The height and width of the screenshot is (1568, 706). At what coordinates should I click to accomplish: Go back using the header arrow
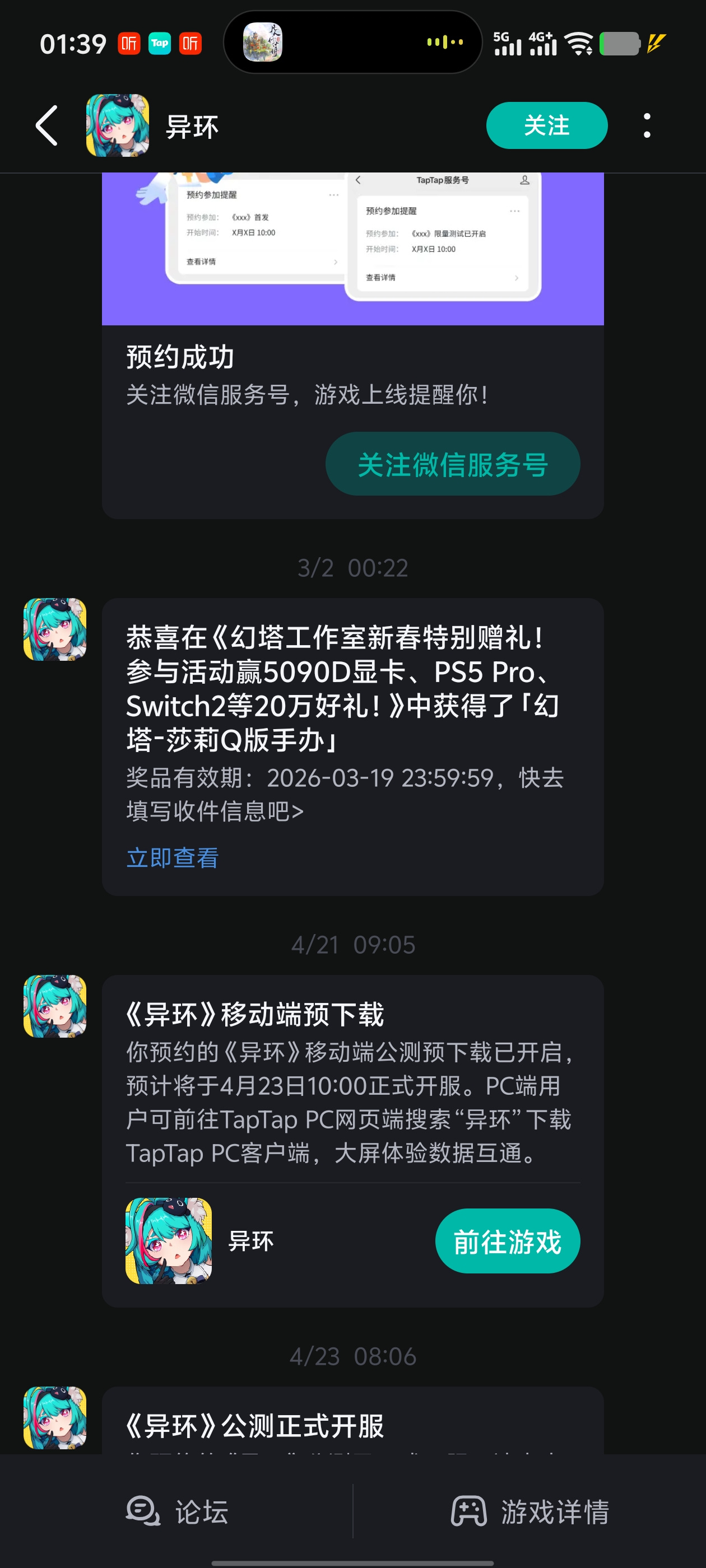[x=47, y=125]
